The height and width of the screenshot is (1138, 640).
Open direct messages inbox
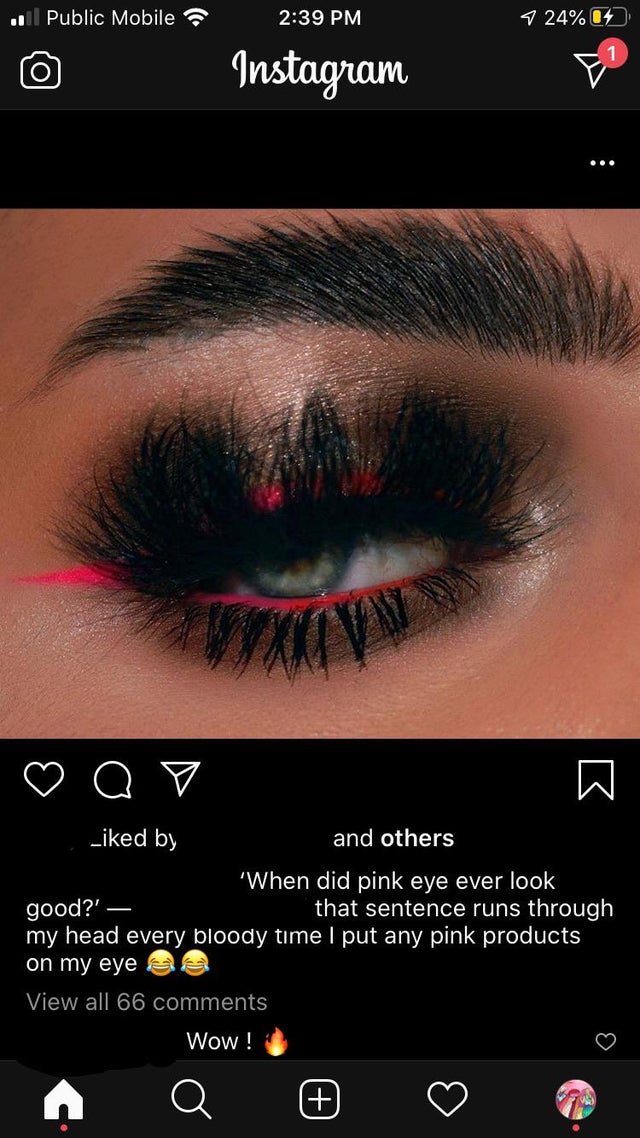pyautogui.click(x=592, y=68)
